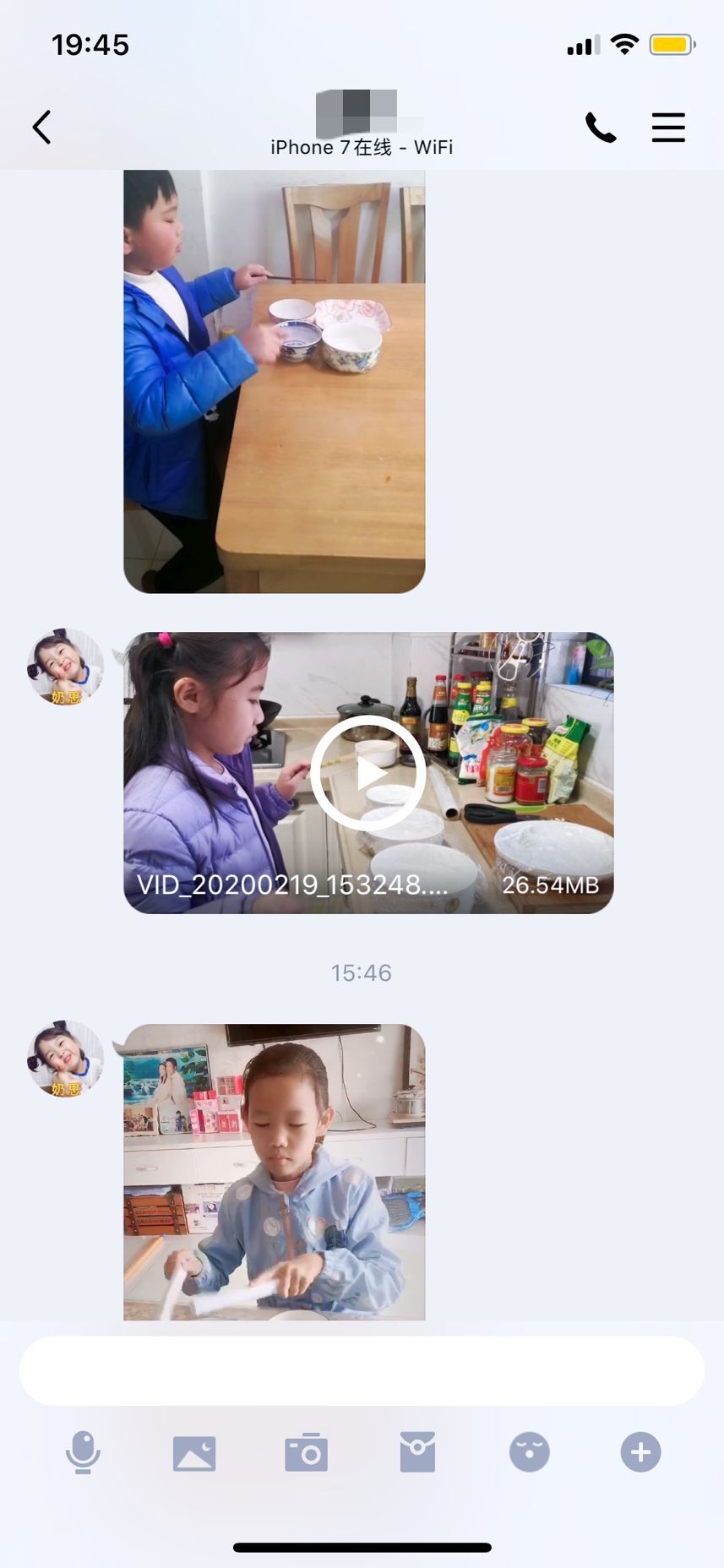724x1568 pixels.
Task: Record a voice message
Action: click(83, 1452)
